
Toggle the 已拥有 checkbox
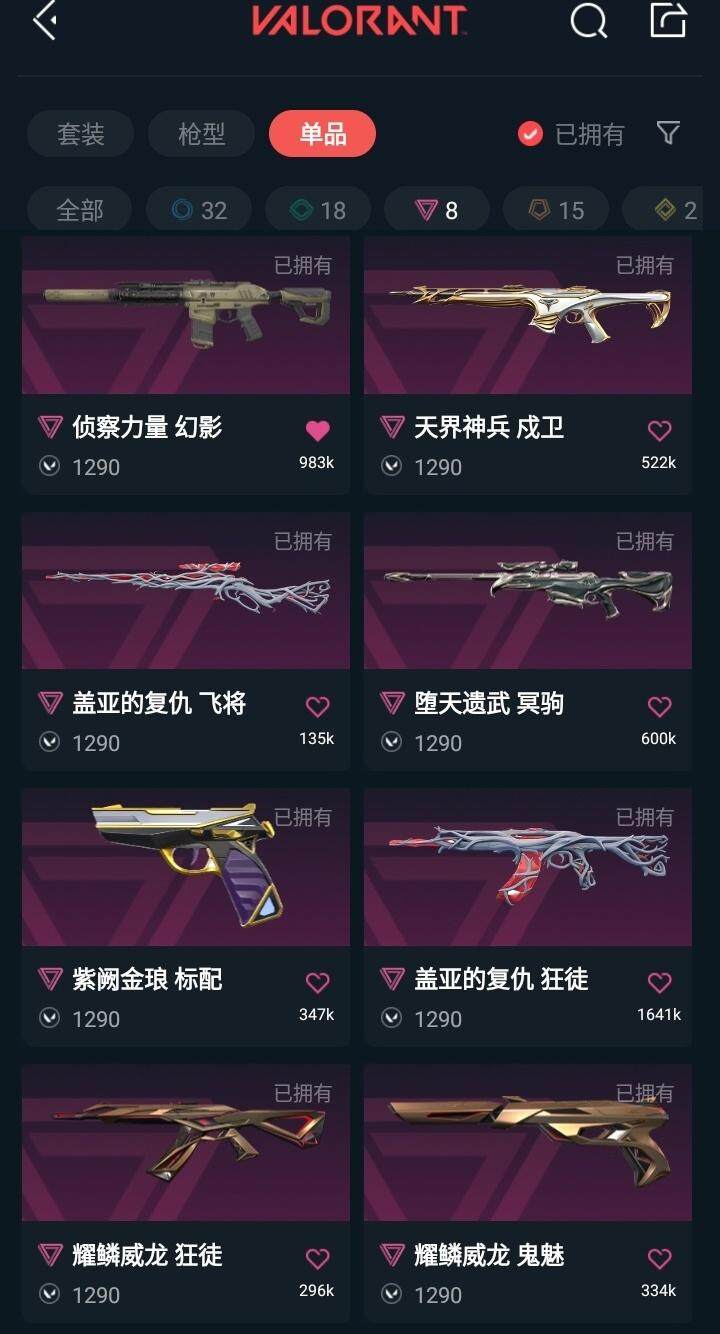click(531, 134)
